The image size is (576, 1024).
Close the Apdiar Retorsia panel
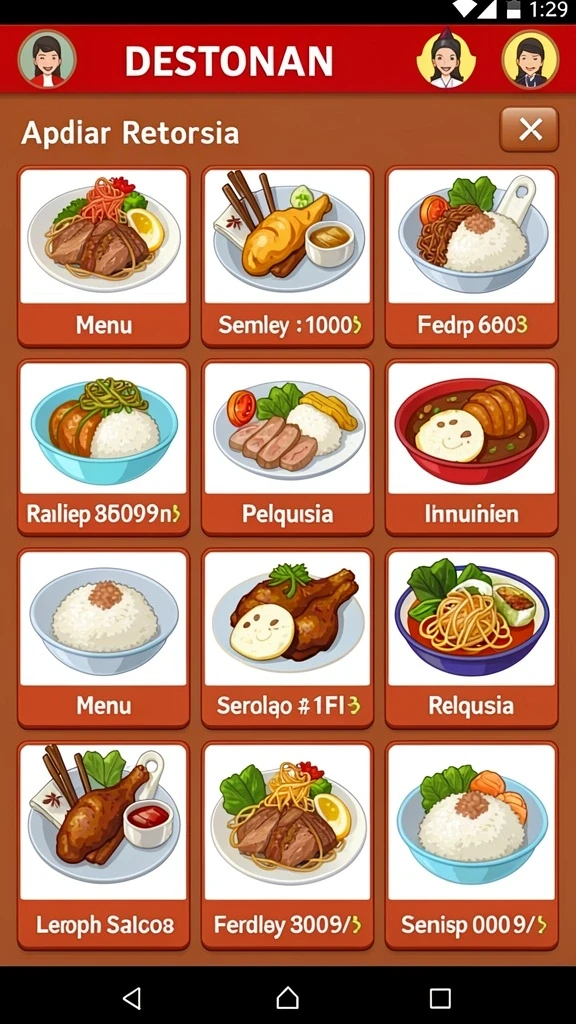click(529, 130)
